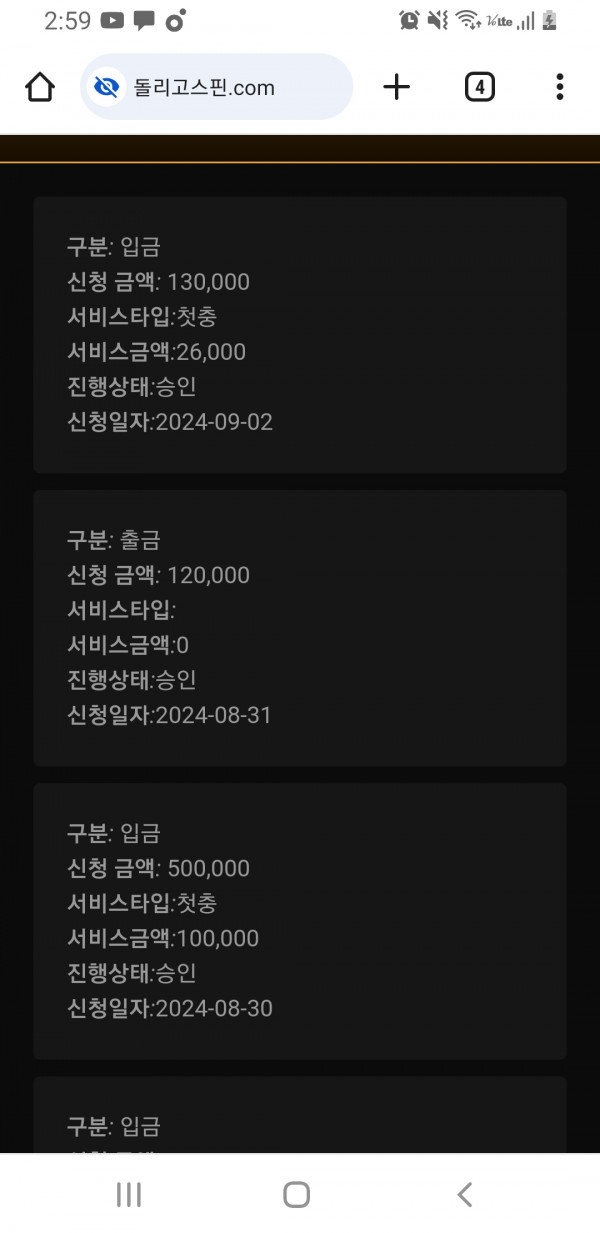600x1233 pixels.
Task: Open the recent apps view
Action: pos(128,1194)
